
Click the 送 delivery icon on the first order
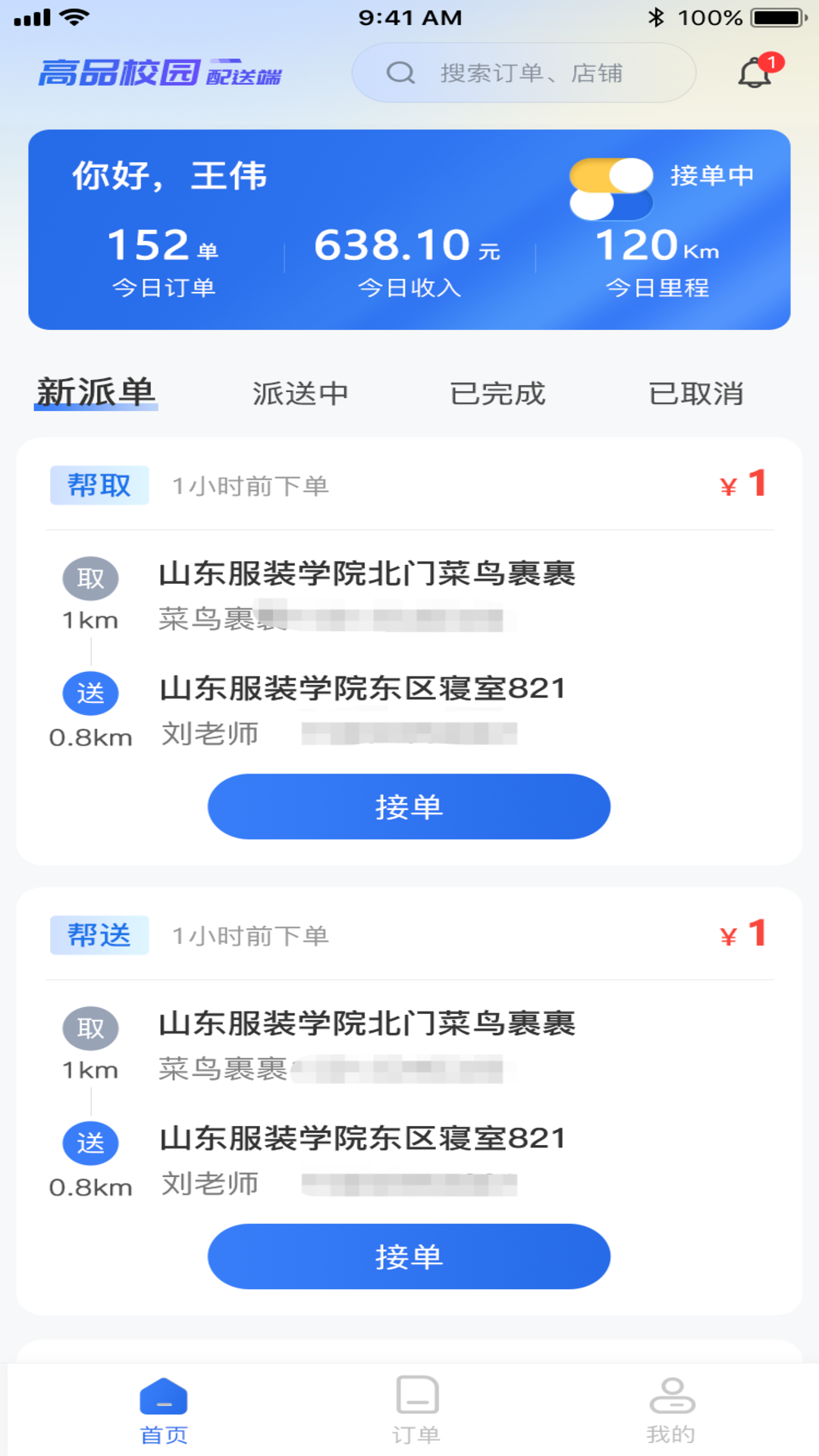[x=90, y=692]
